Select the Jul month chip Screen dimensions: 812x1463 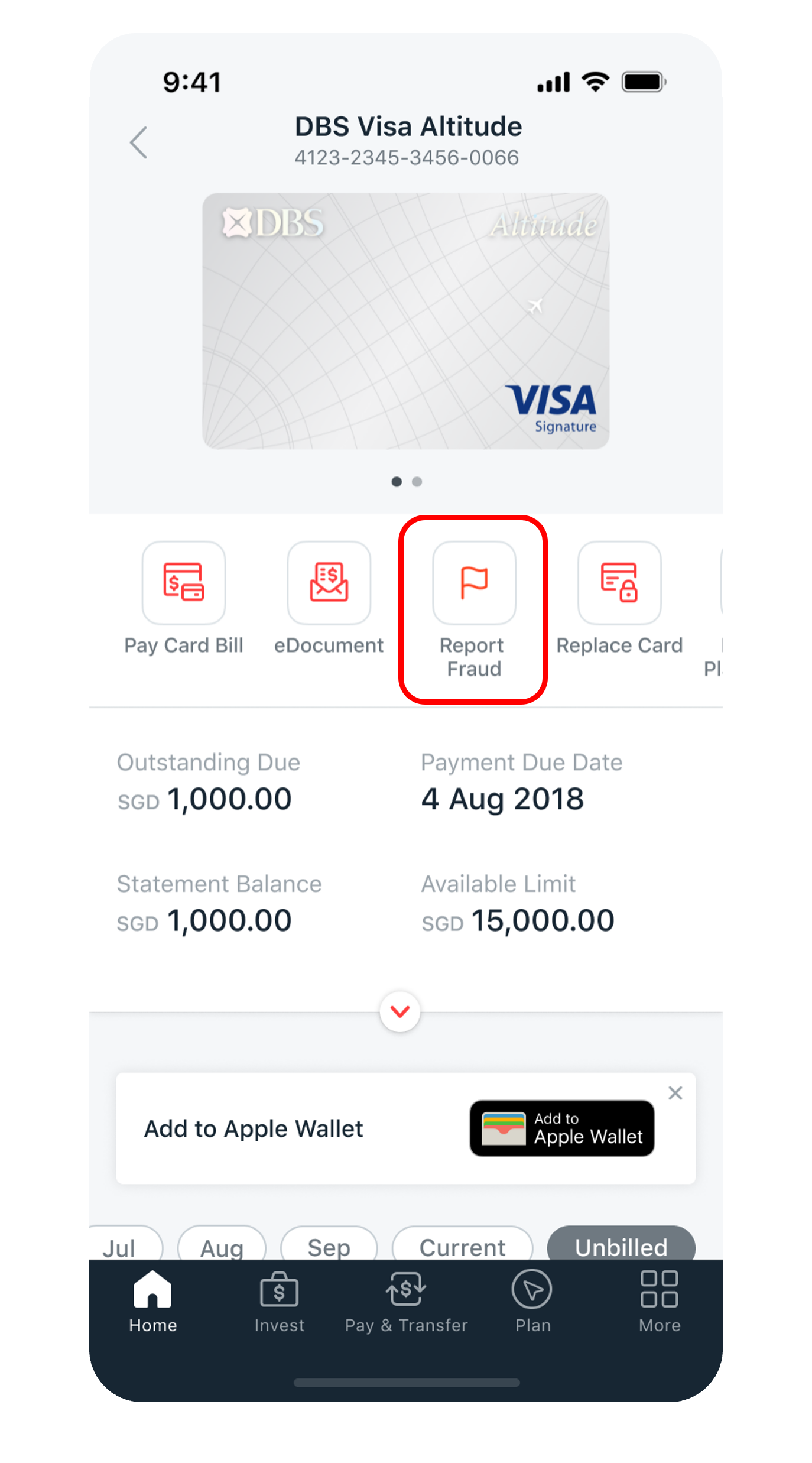point(121,1244)
